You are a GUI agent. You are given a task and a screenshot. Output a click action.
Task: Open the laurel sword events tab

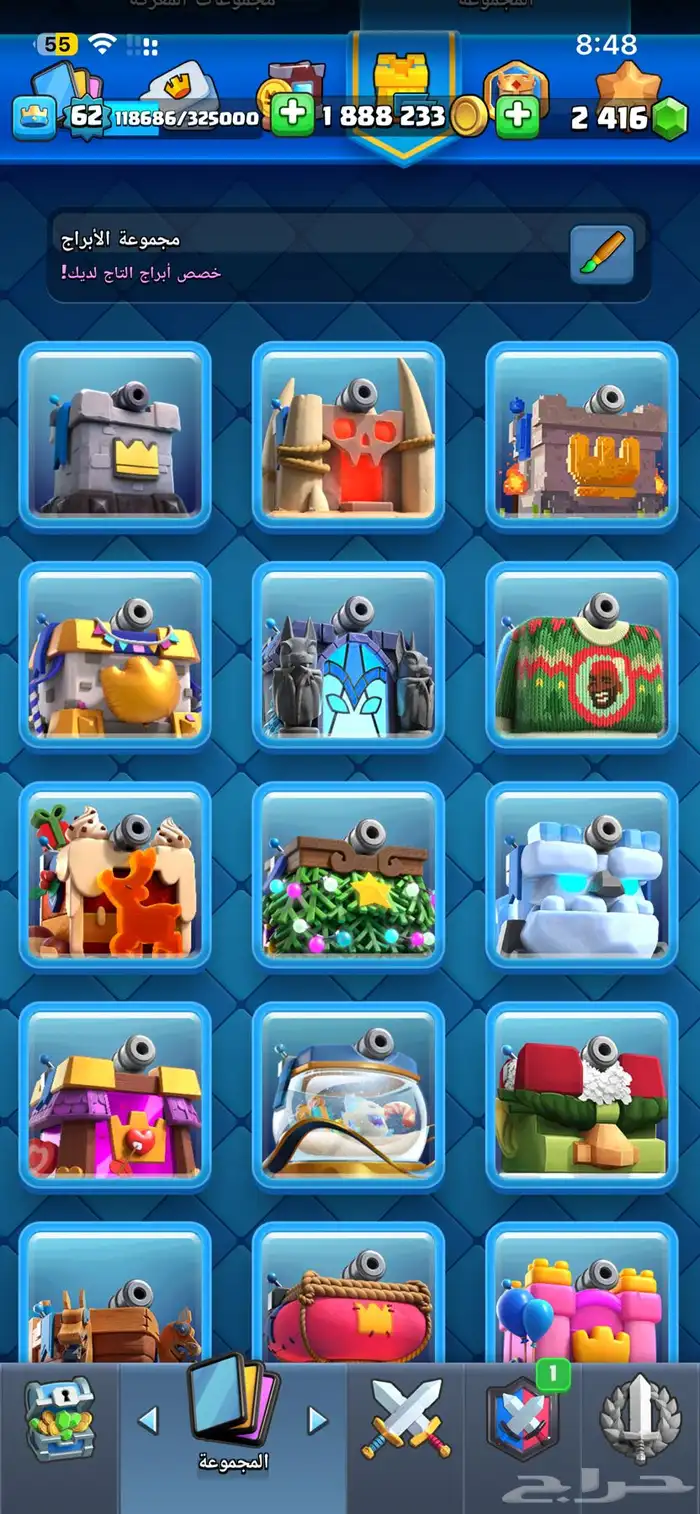[x=640, y=1420]
